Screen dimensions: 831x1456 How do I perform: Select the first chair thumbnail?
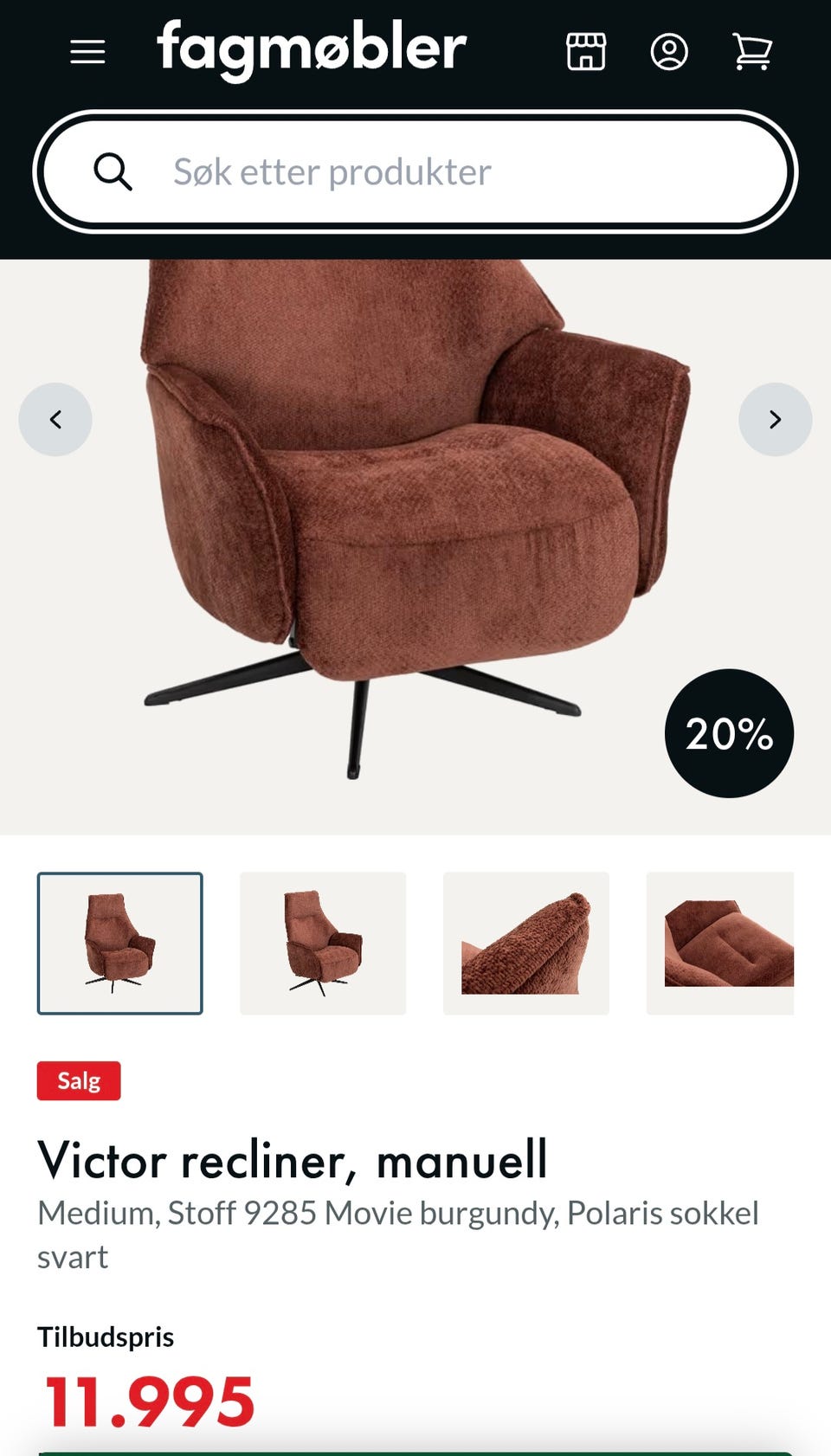120,944
